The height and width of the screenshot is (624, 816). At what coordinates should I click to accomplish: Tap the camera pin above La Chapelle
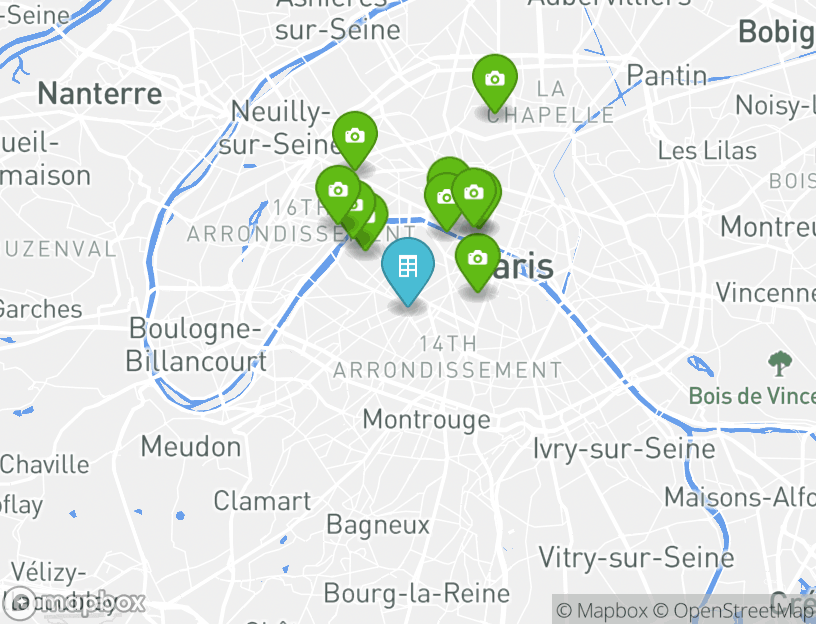click(494, 80)
